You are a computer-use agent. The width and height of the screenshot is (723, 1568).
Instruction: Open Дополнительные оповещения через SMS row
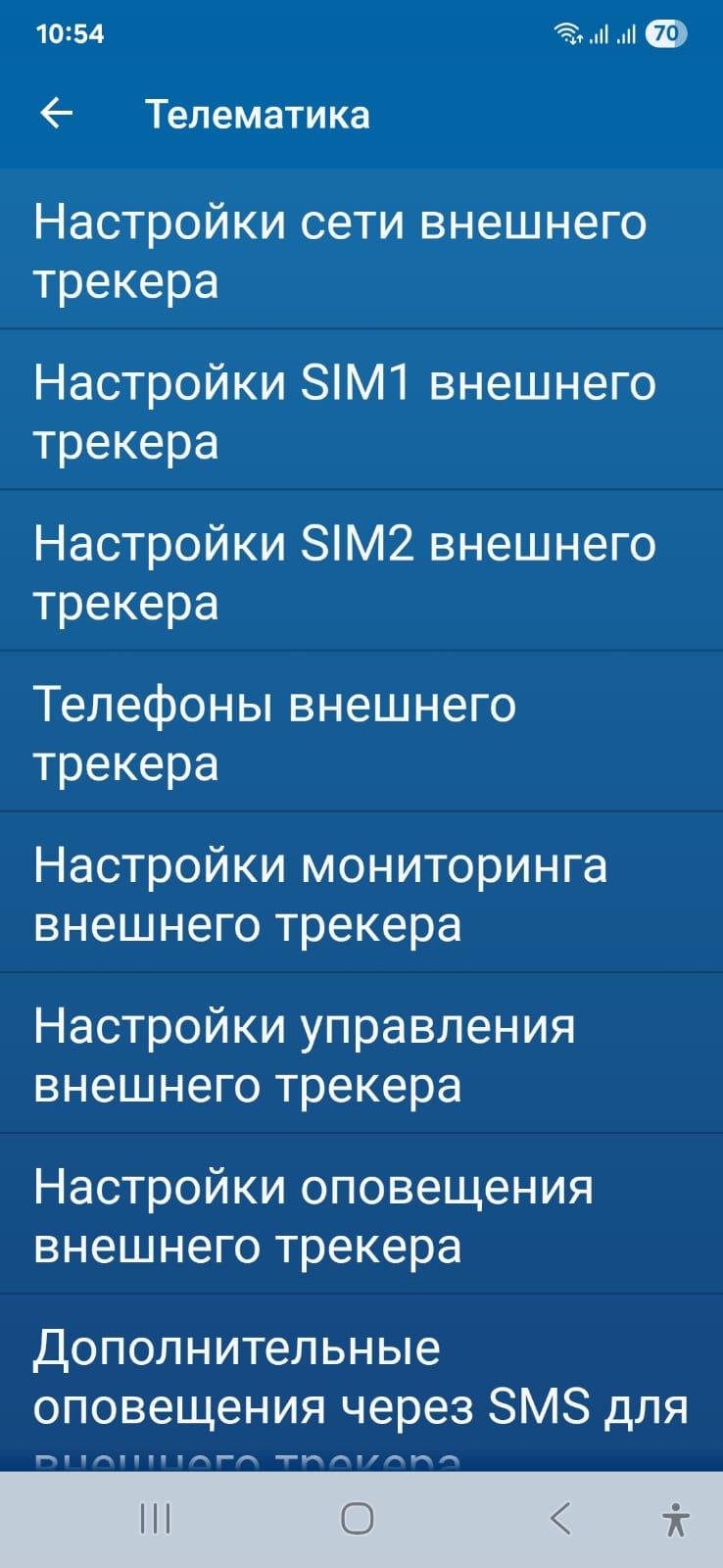coord(361,1382)
